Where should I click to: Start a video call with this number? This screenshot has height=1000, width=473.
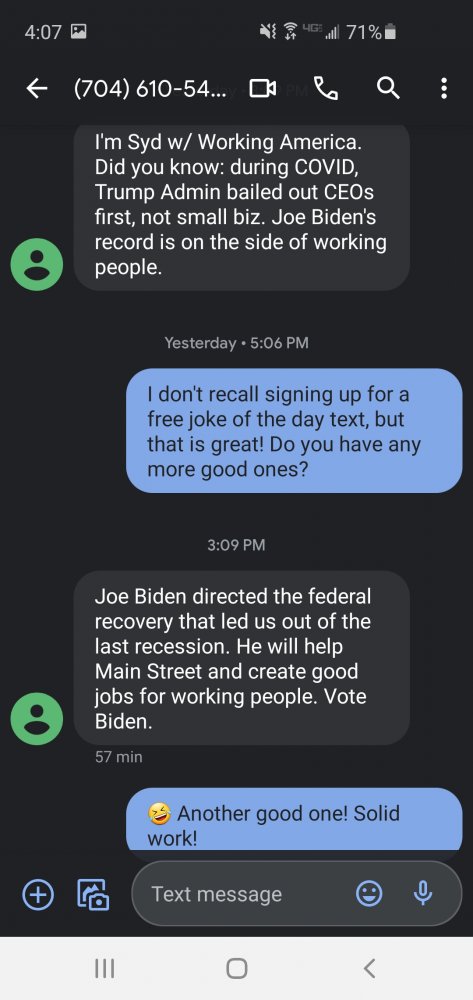tap(263, 89)
